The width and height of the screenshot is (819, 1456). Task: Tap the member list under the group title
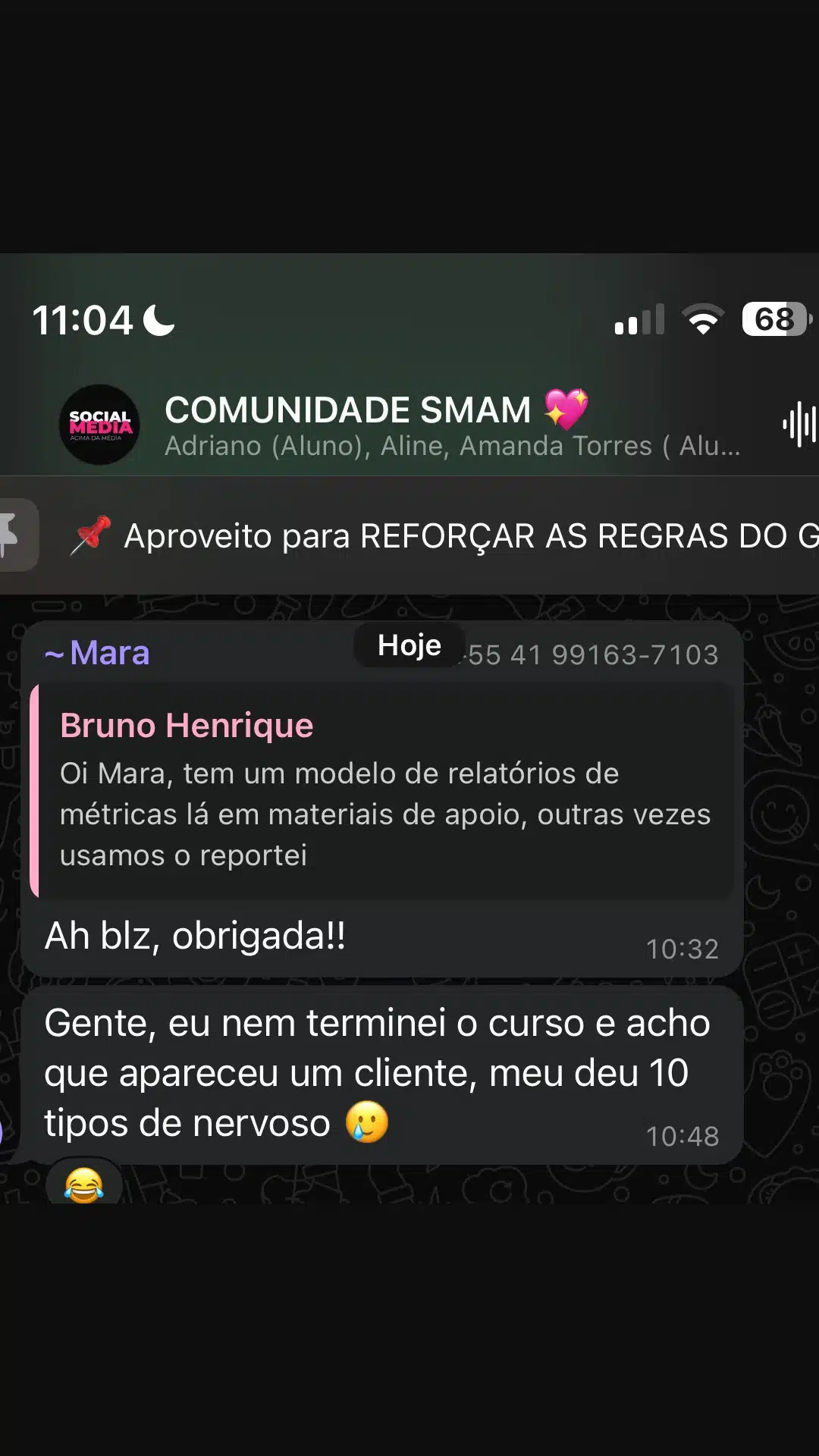coord(451,446)
